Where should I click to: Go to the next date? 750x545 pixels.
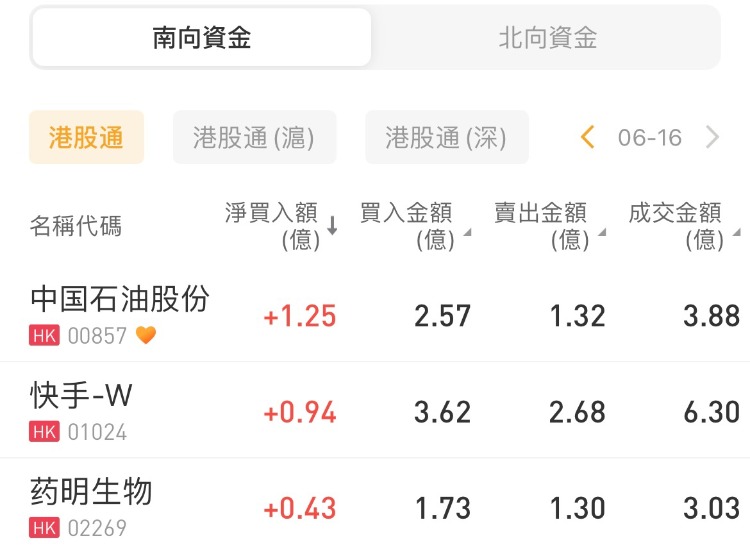pyautogui.click(x=712, y=137)
